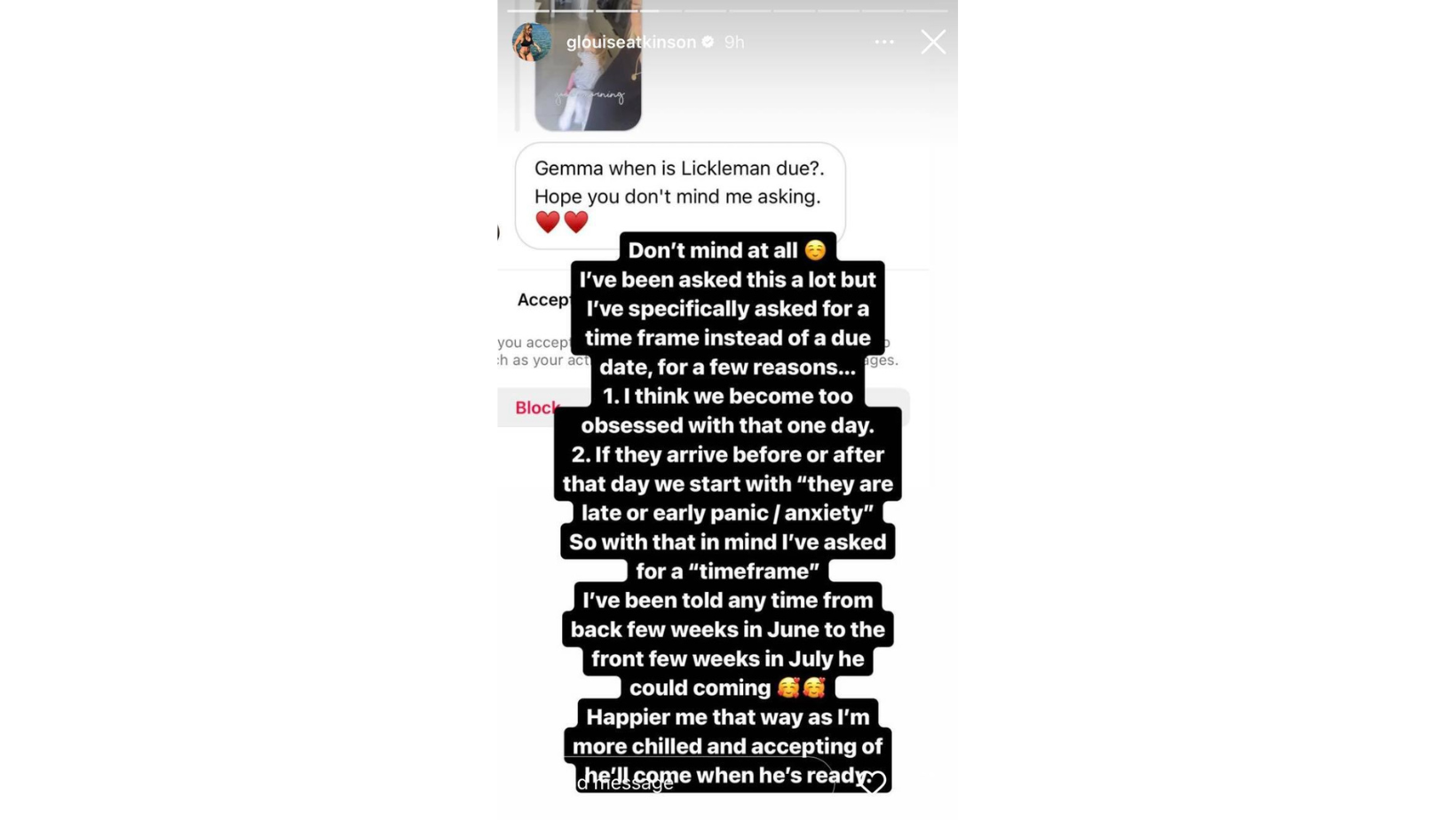Viewport: 1456px width, 820px height.
Task: Tap glouiseatkinson's profile picture
Action: pos(531,42)
